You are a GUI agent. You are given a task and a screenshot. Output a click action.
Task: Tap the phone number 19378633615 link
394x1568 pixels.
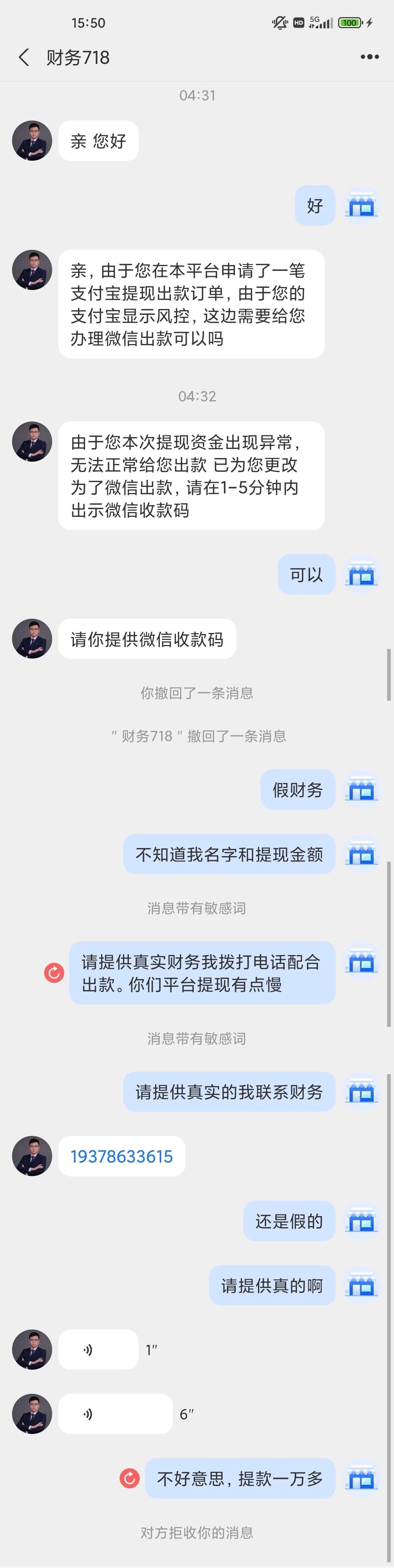point(121,1156)
